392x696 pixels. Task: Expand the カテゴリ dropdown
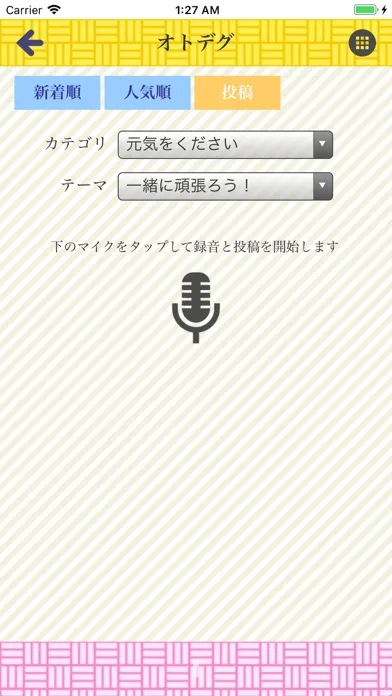click(x=225, y=145)
